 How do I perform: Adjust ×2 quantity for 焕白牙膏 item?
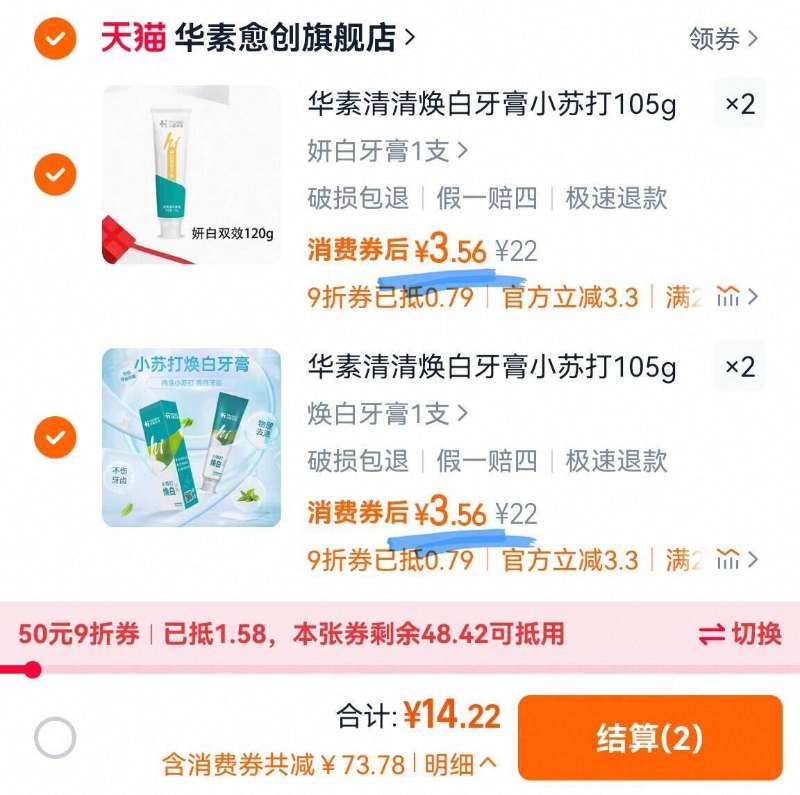739,366
